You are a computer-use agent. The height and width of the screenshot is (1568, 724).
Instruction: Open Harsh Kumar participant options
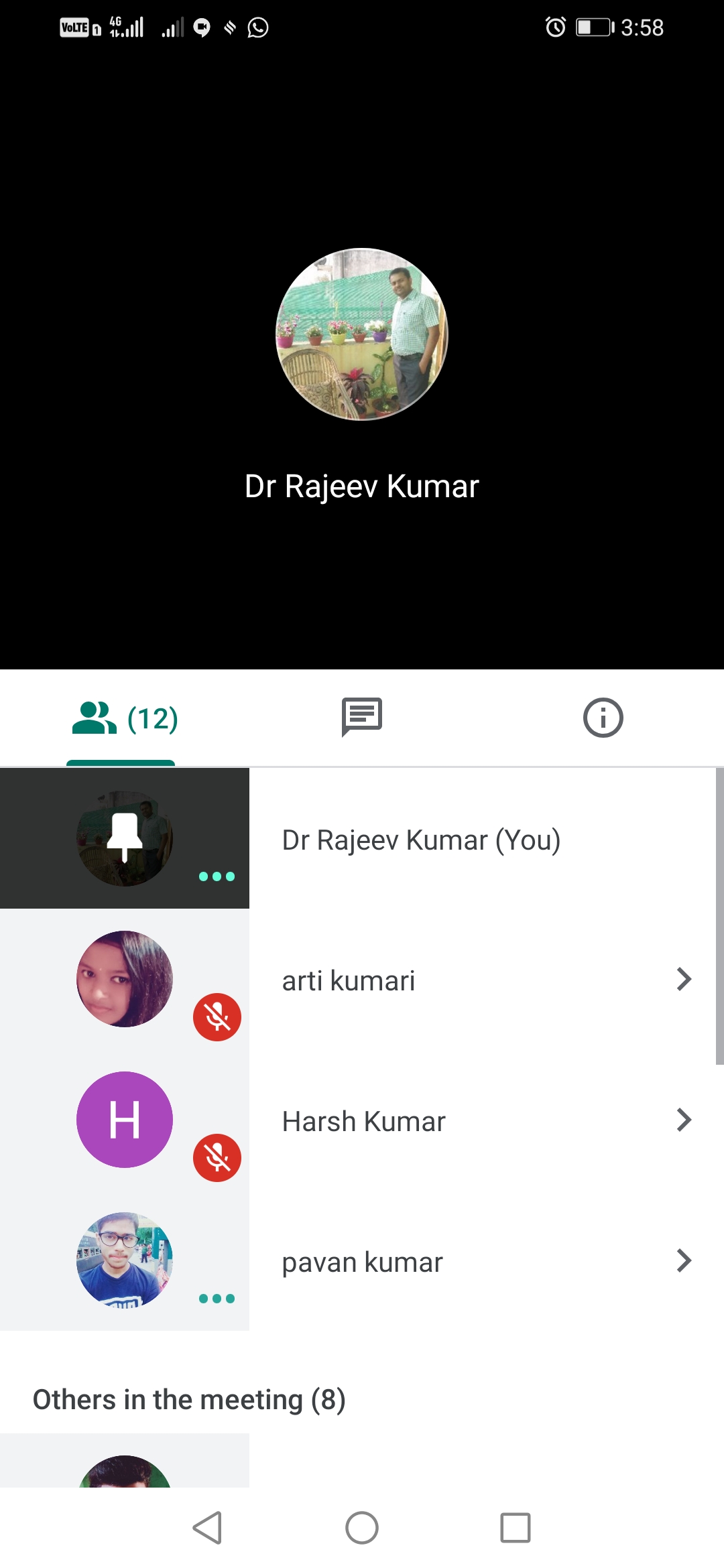(x=683, y=1120)
